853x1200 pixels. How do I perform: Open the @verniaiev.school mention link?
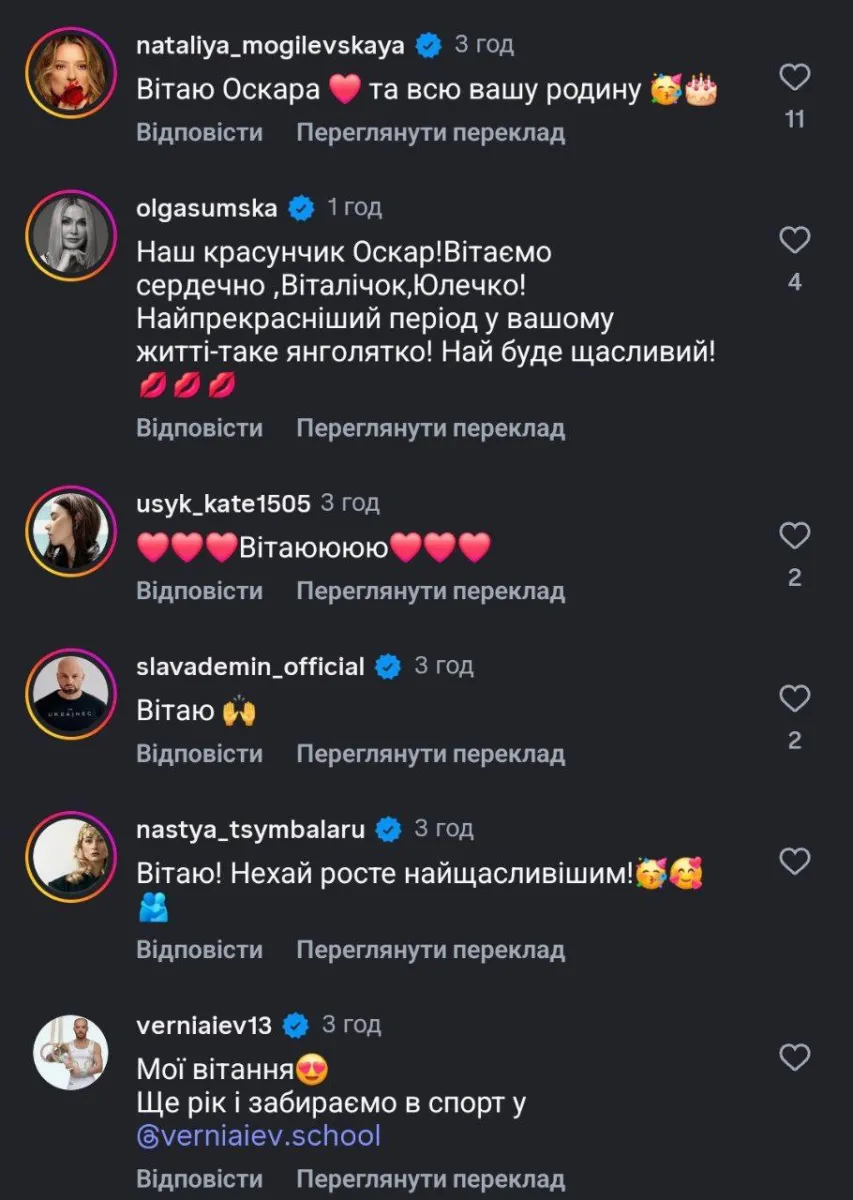(x=259, y=1136)
